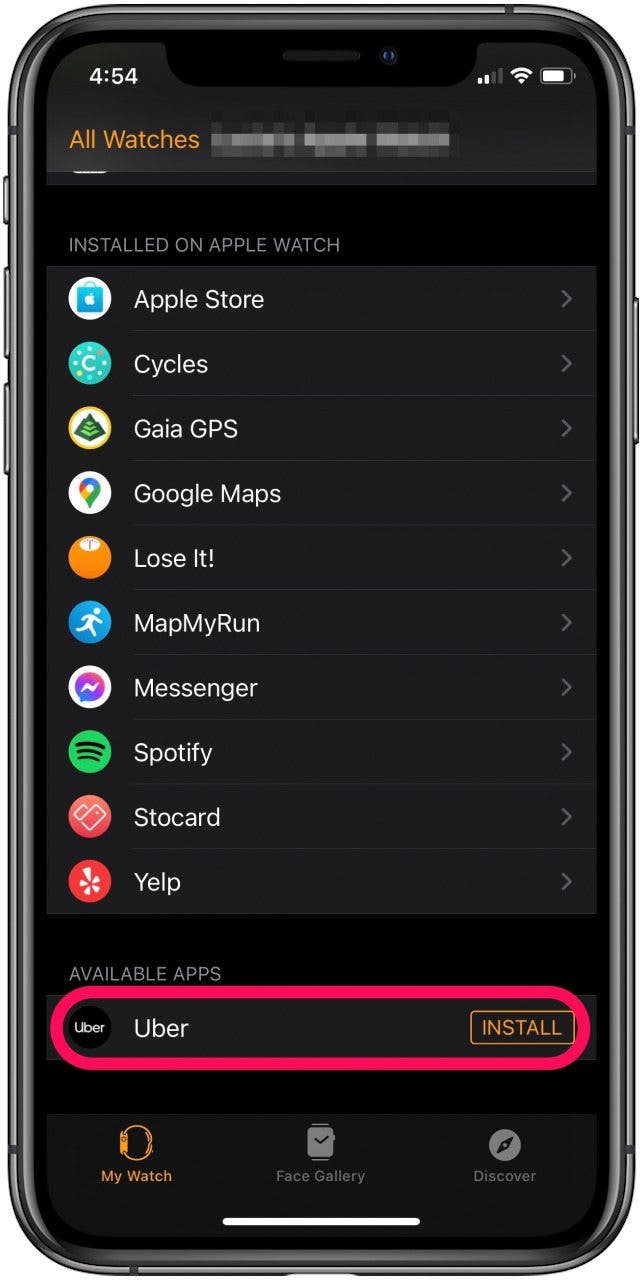Switch to the My Watch tab
Screen dimensions: 642x1280
pyautogui.click(x=136, y=1154)
